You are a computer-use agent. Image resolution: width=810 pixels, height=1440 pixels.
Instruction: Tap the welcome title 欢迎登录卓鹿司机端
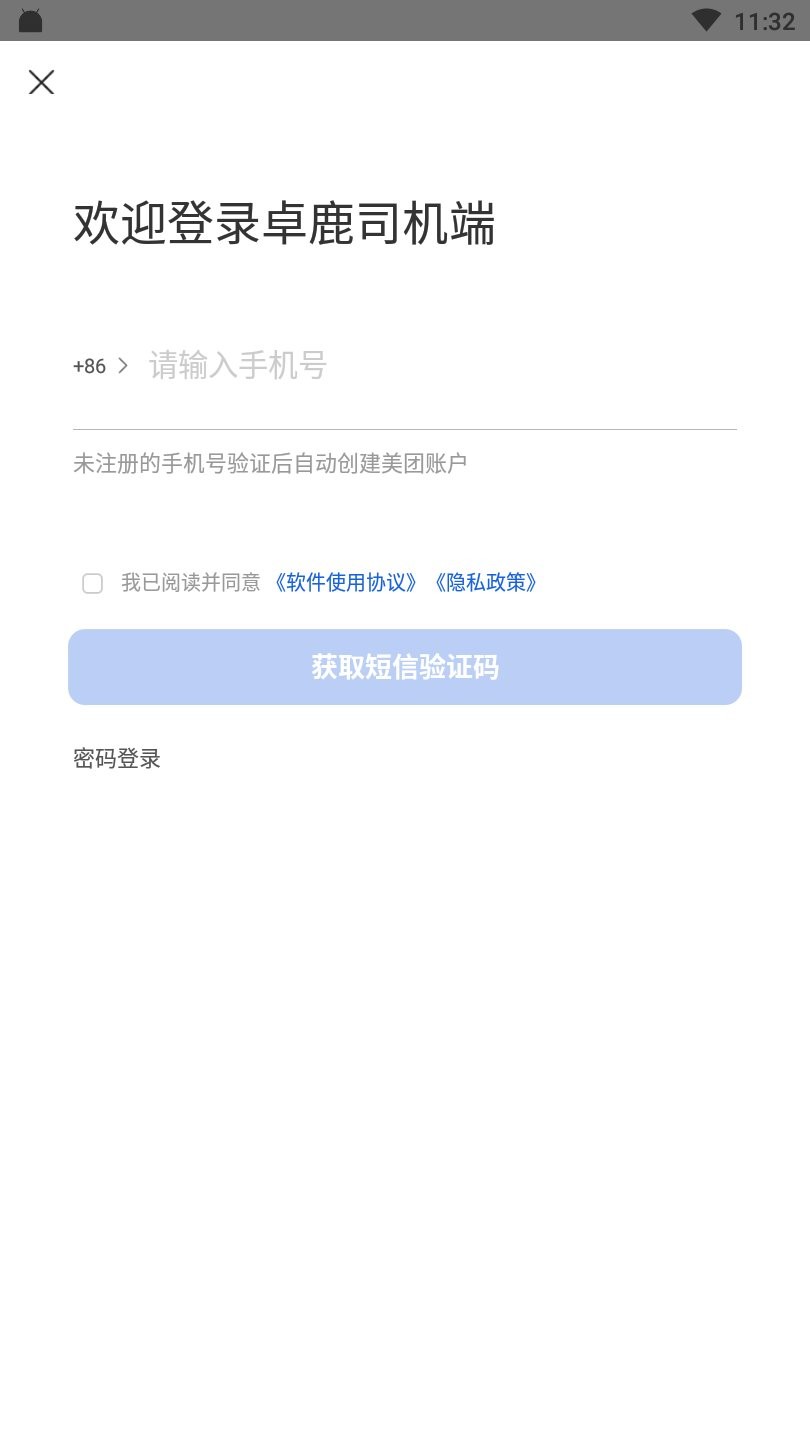click(x=283, y=226)
